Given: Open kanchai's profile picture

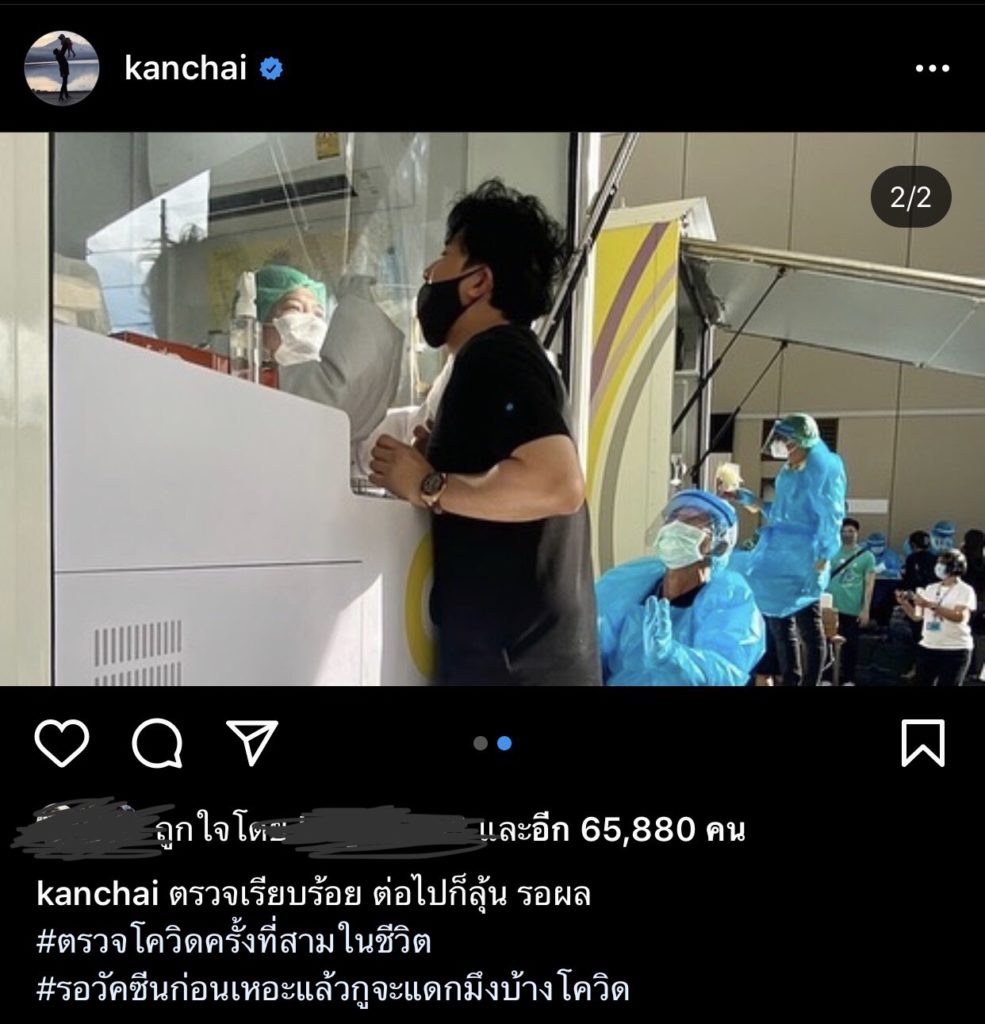Looking at the screenshot, I should [x=61, y=67].
